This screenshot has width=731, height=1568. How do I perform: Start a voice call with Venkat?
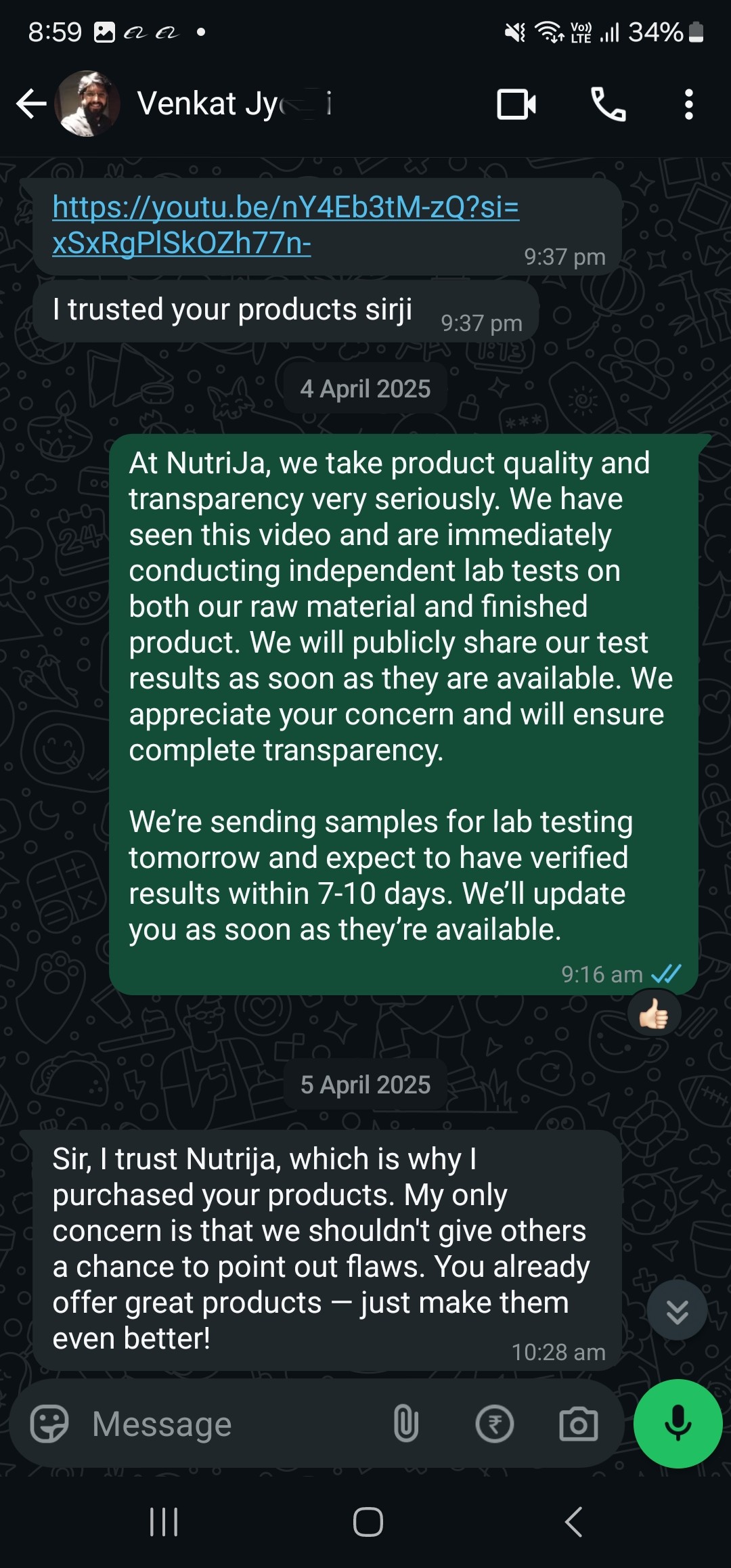(608, 104)
